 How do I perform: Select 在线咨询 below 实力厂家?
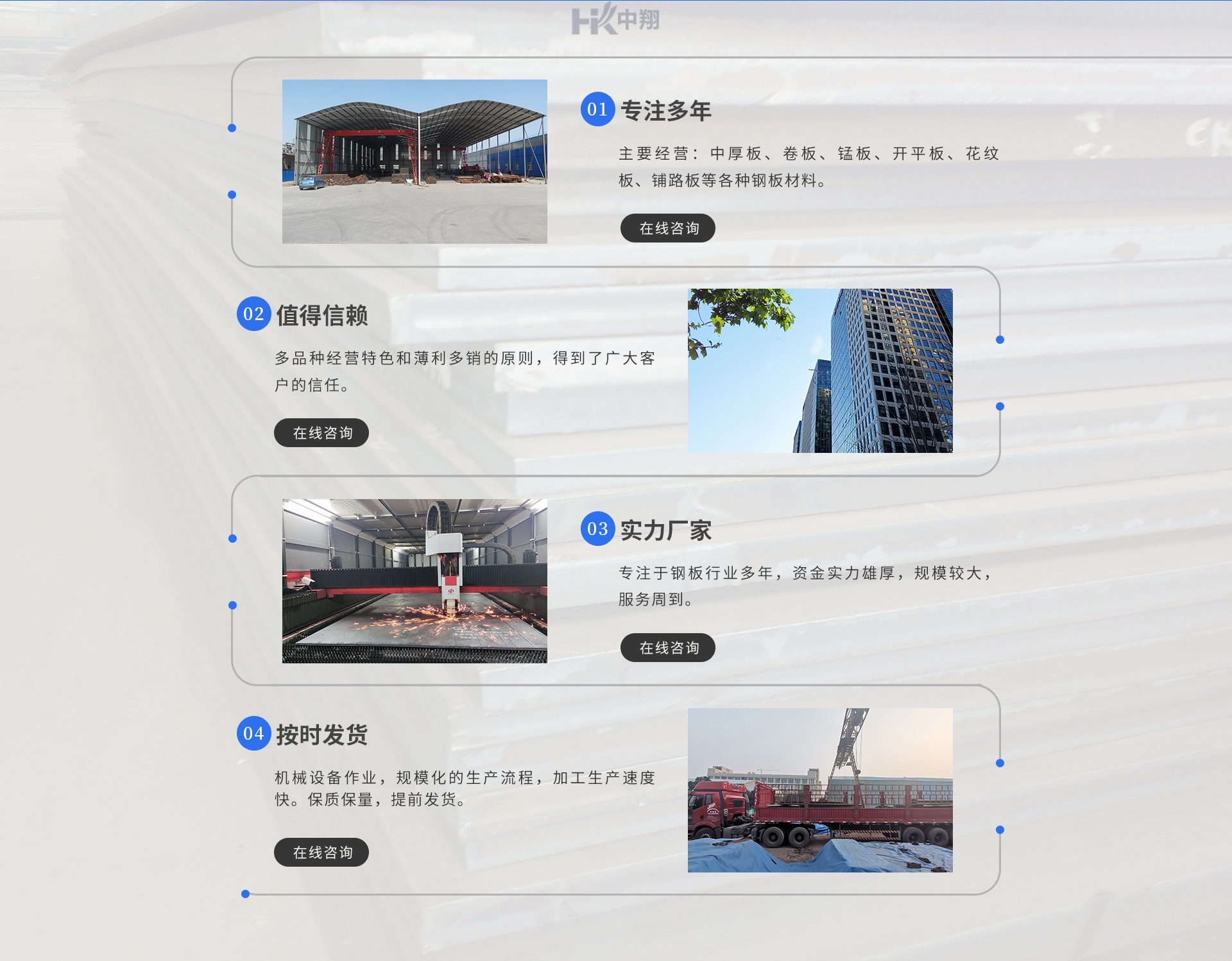tap(667, 648)
